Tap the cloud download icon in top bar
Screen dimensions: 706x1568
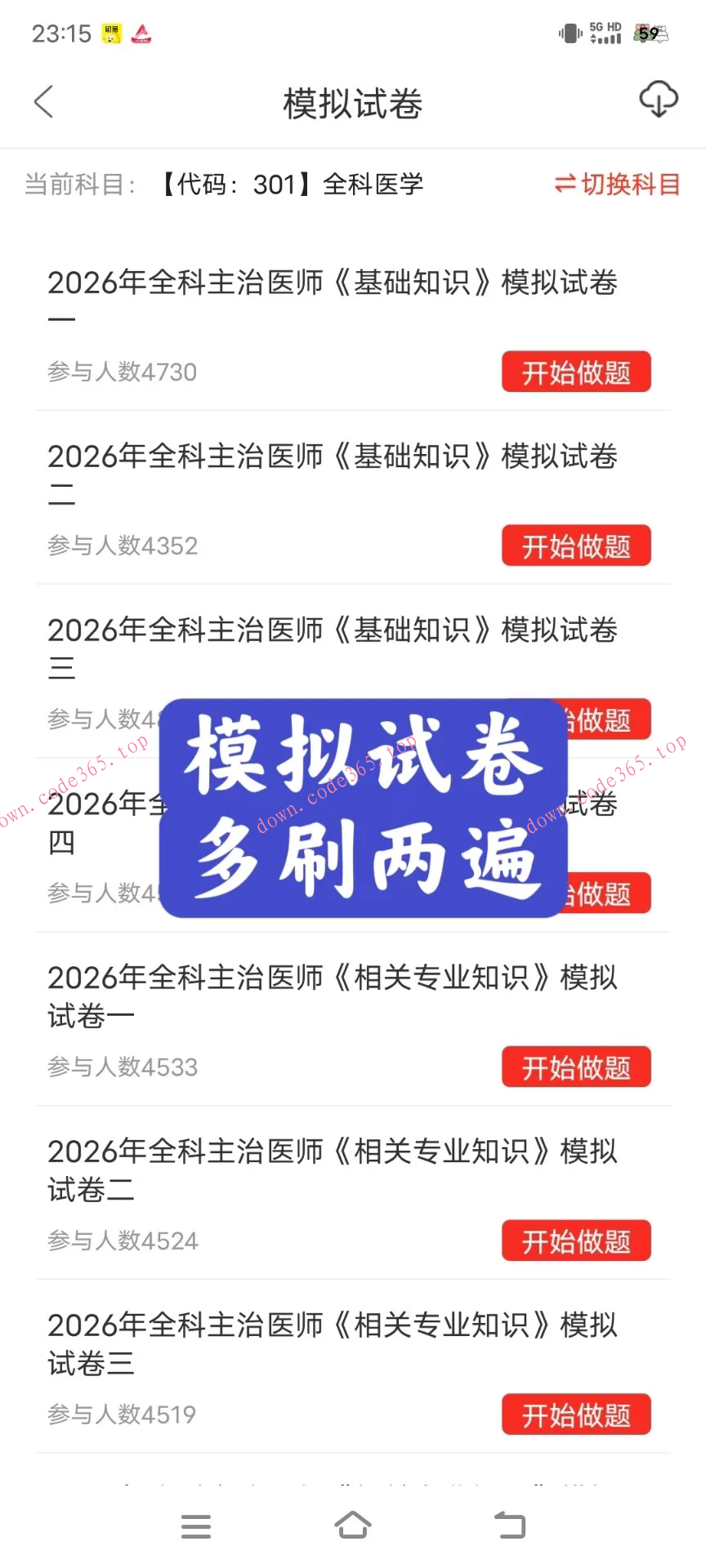(658, 100)
